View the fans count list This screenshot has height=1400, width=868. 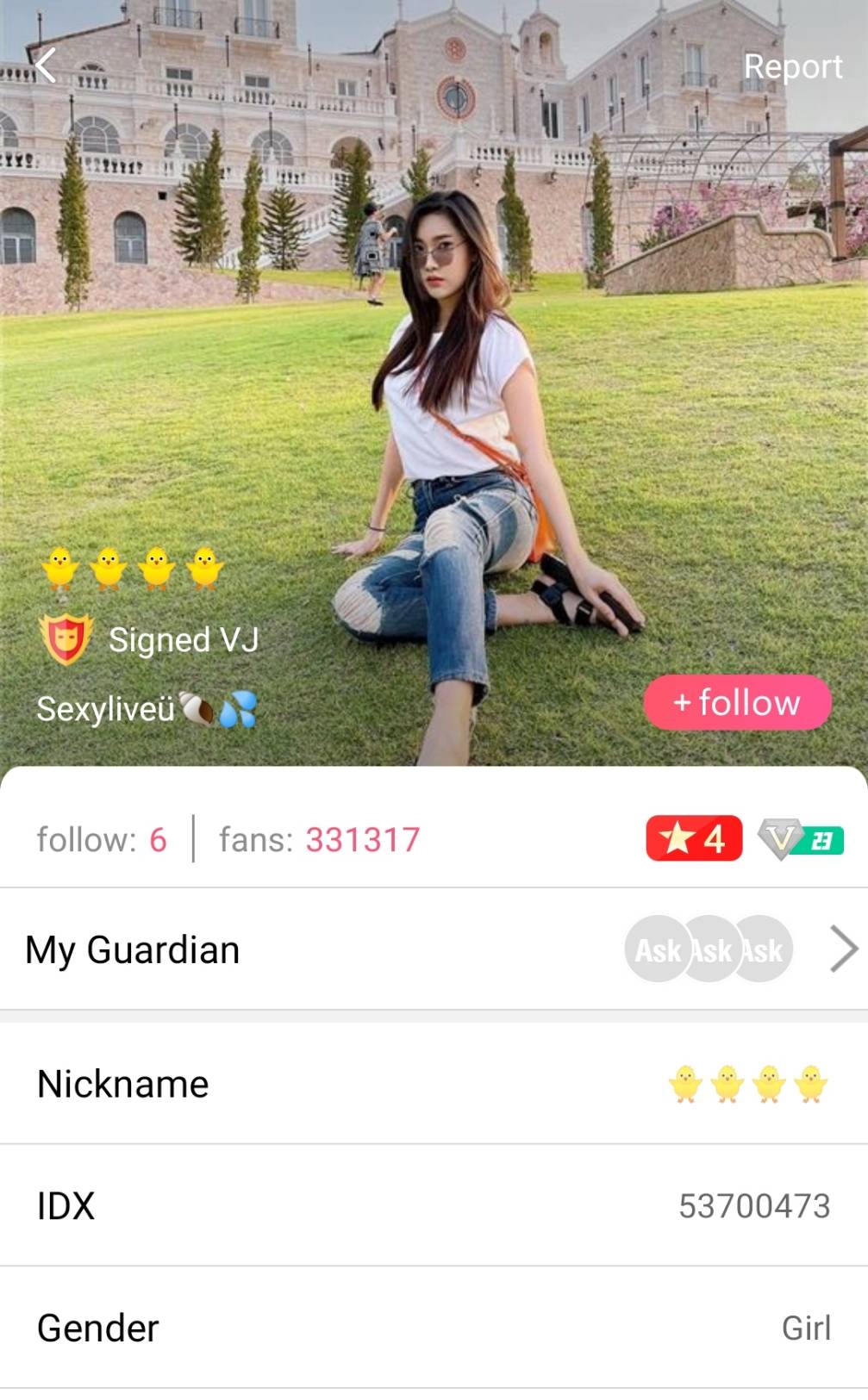pos(319,839)
